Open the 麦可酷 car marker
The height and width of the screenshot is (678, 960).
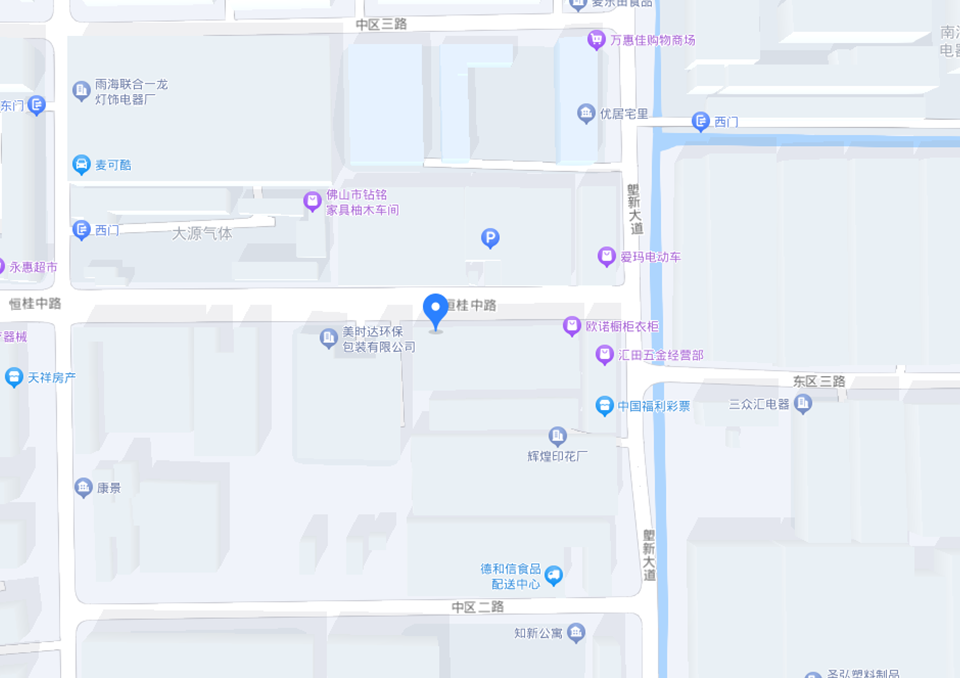81,164
